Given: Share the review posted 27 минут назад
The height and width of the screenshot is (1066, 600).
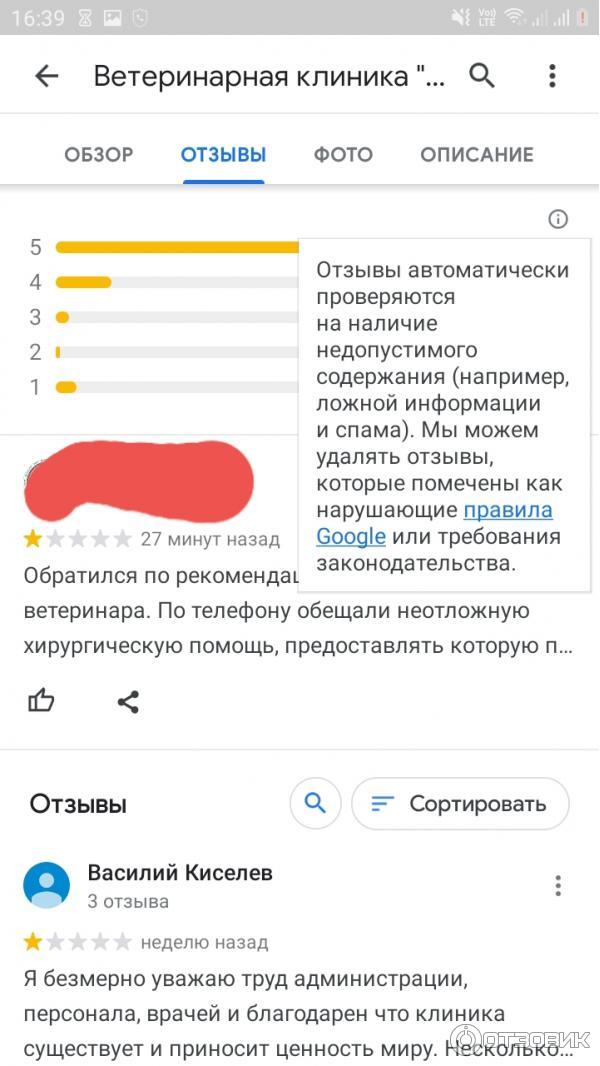Looking at the screenshot, I should pos(128,701).
